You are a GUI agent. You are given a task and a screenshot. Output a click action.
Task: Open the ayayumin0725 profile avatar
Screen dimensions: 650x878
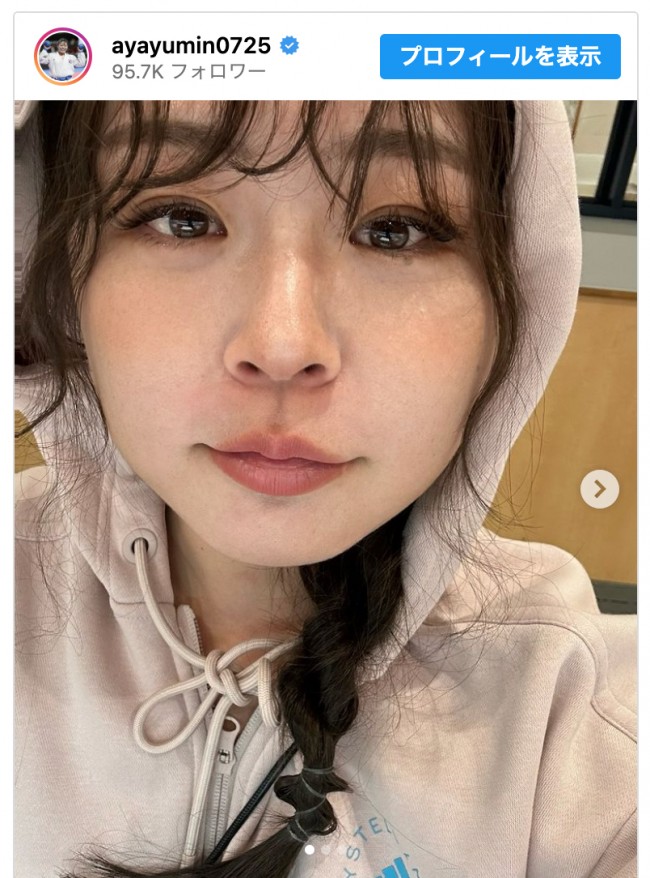point(63,56)
